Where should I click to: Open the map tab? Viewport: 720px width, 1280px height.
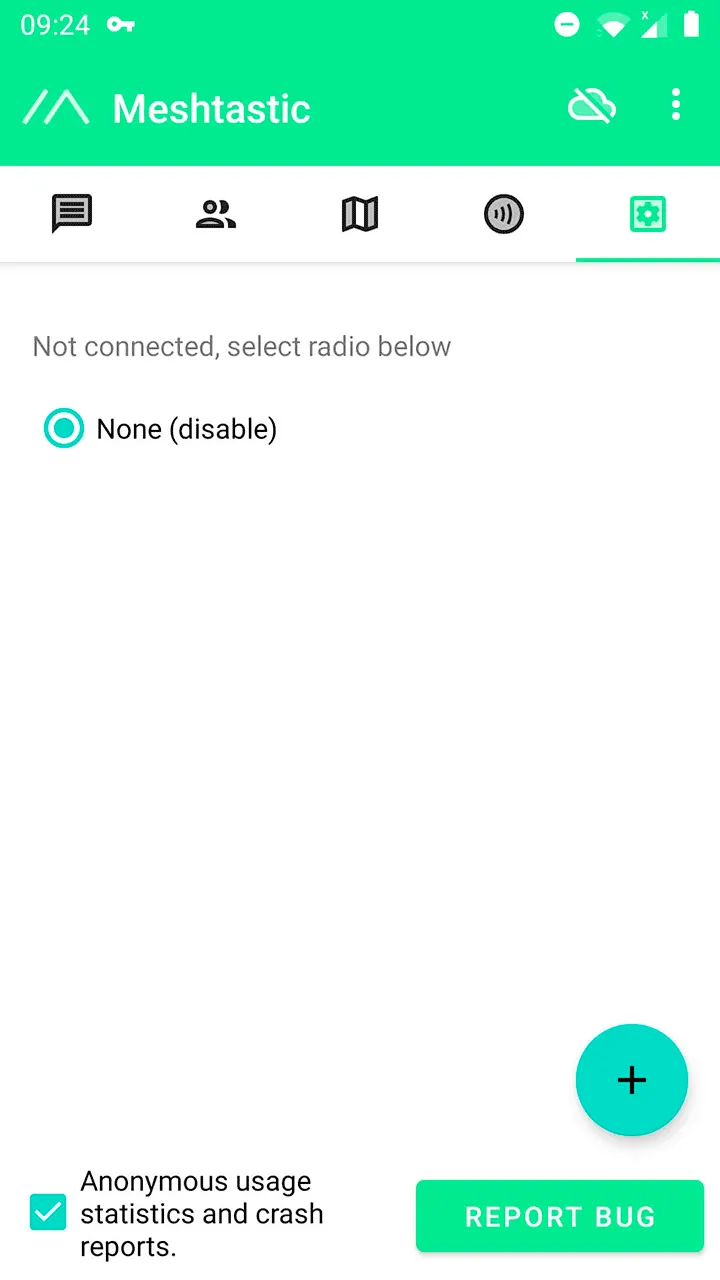(x=360, y=214)
